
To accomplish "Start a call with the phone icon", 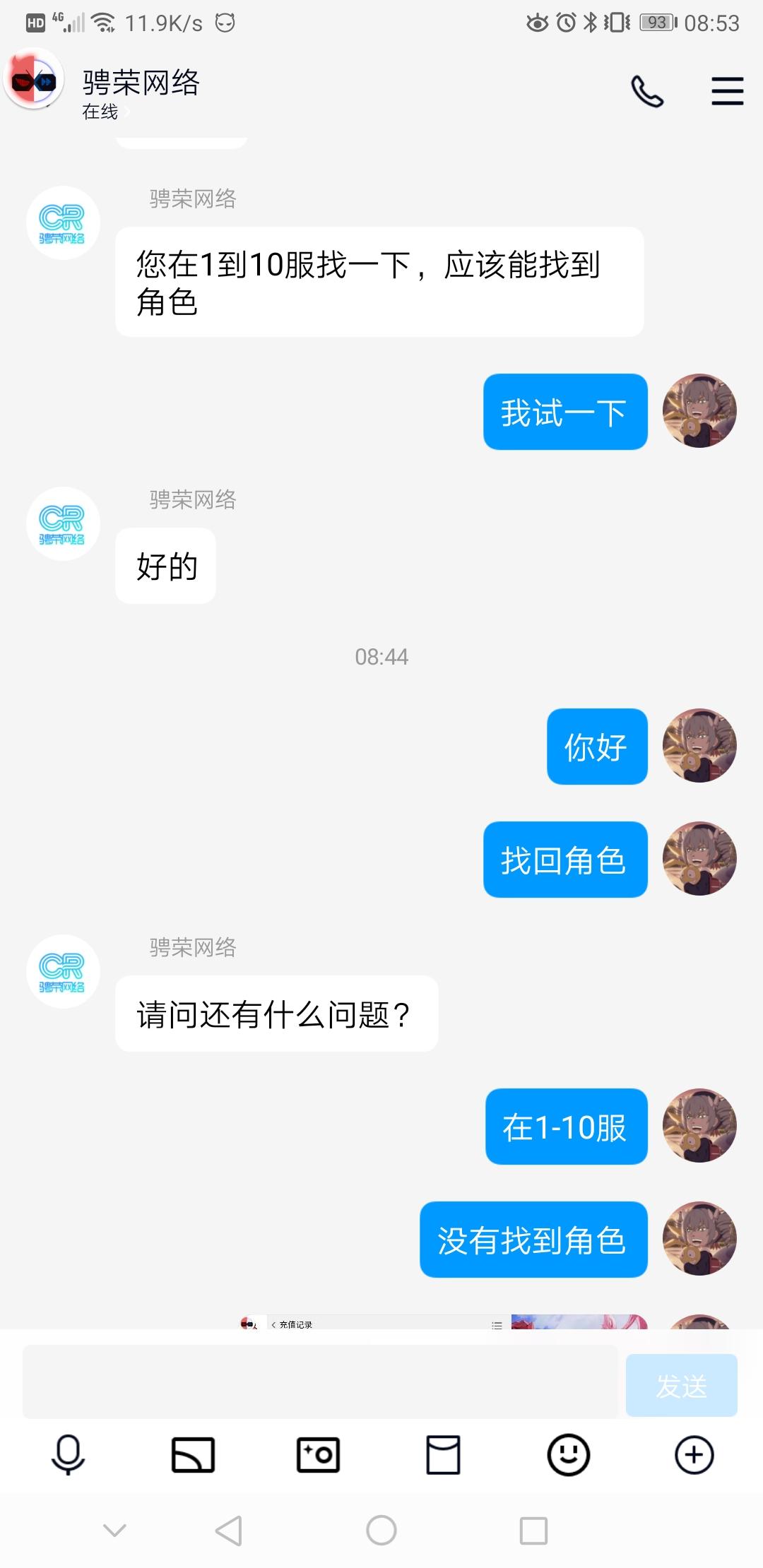I will 647,91.
